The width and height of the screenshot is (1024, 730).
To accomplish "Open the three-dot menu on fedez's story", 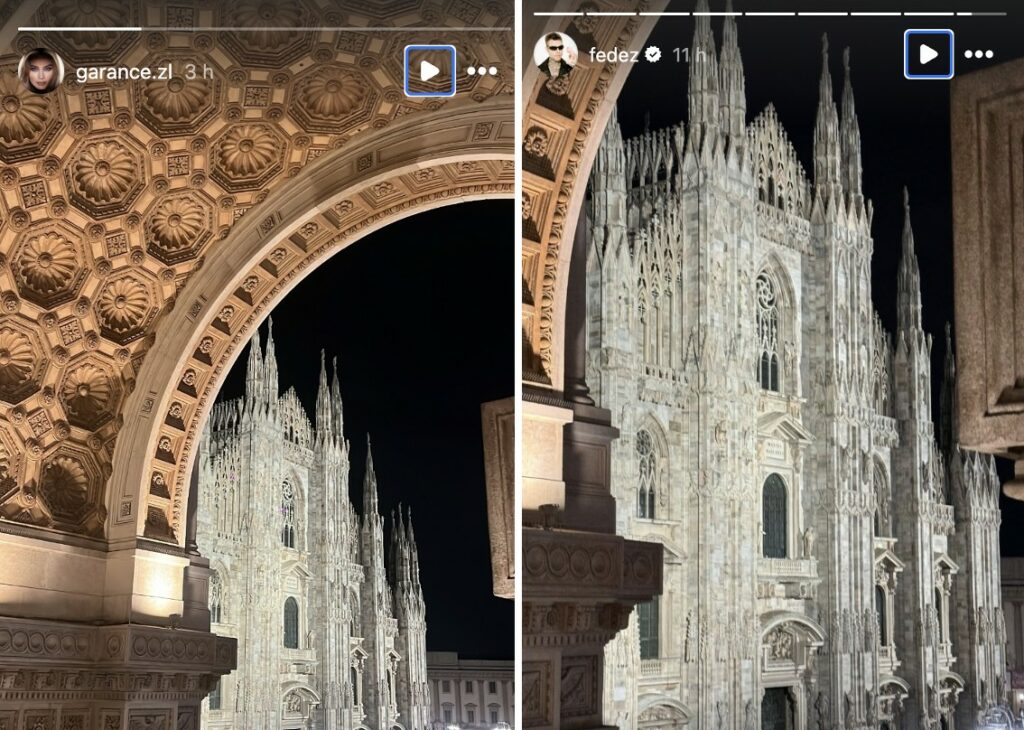I will (979, 54).
